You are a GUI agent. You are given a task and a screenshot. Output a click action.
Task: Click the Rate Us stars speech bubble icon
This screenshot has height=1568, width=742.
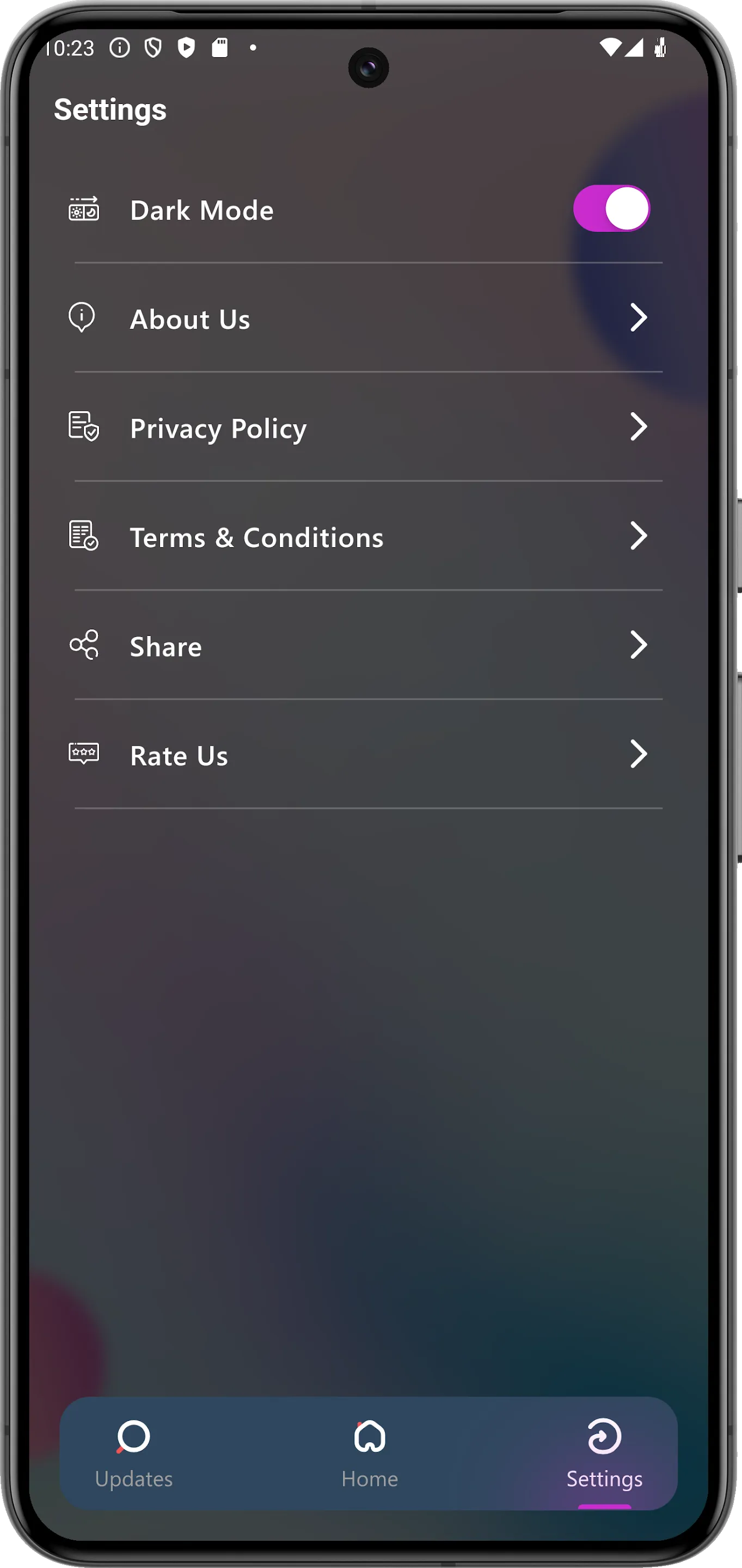coord(83,754)
